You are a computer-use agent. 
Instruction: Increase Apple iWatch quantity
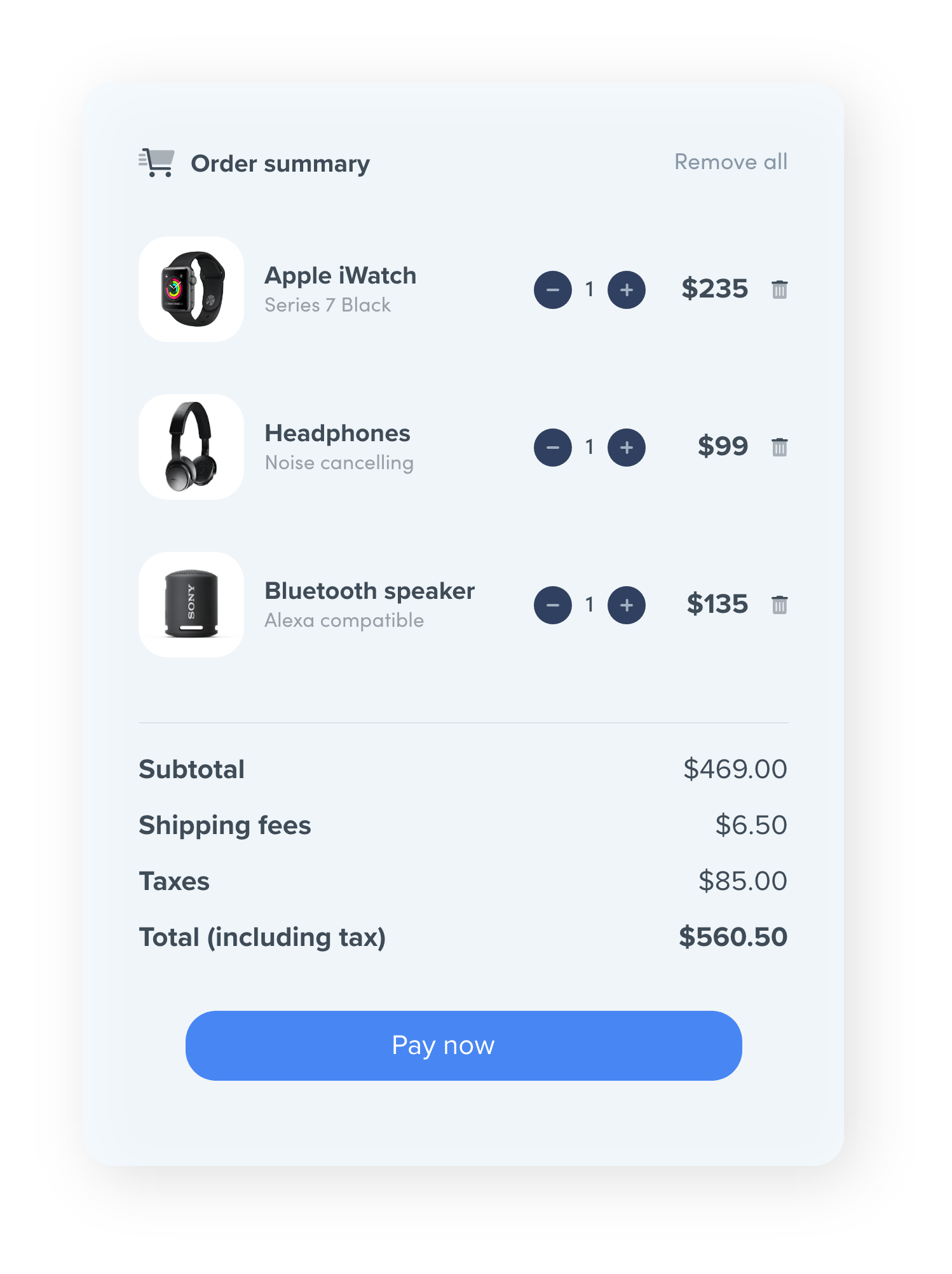tap(626, 290)
